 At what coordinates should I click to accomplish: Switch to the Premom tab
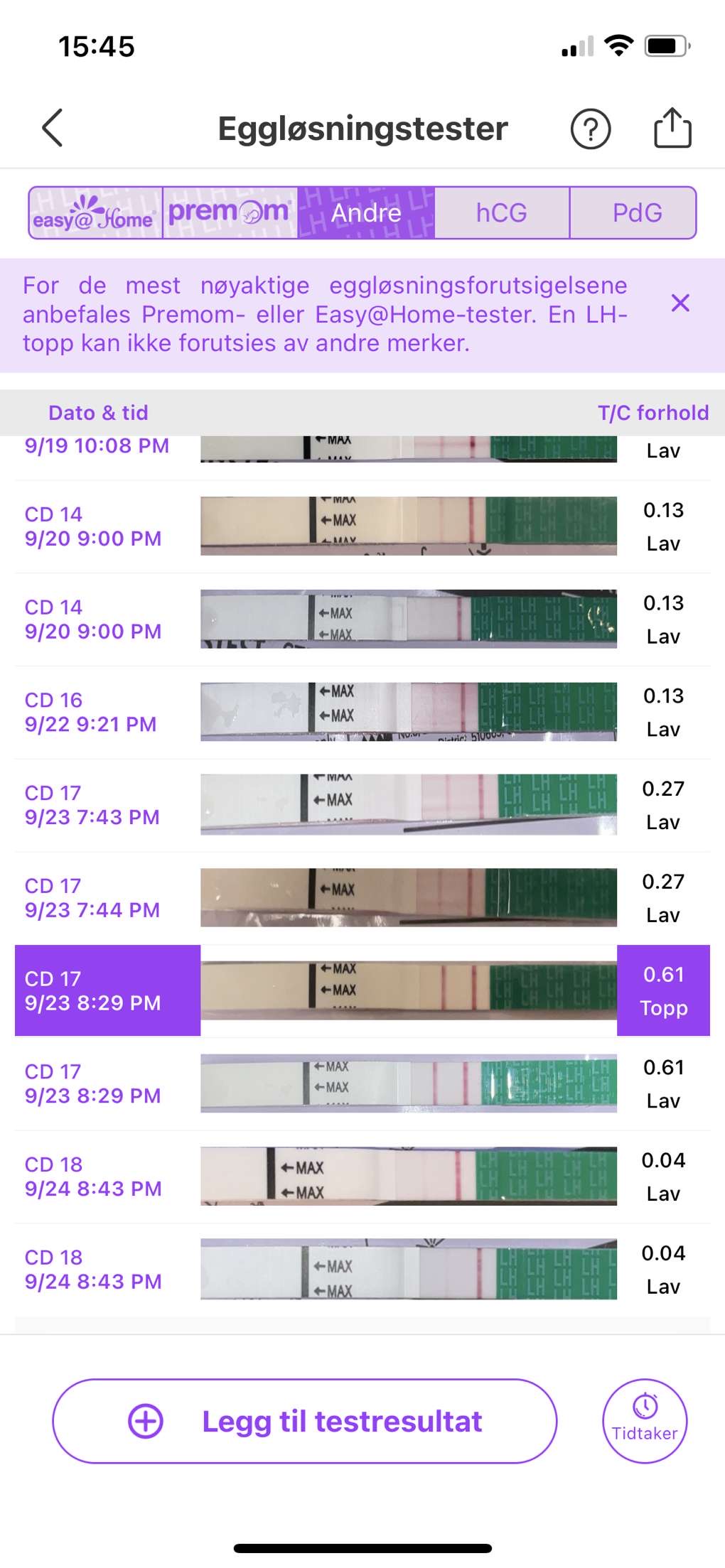coord(229,213)
